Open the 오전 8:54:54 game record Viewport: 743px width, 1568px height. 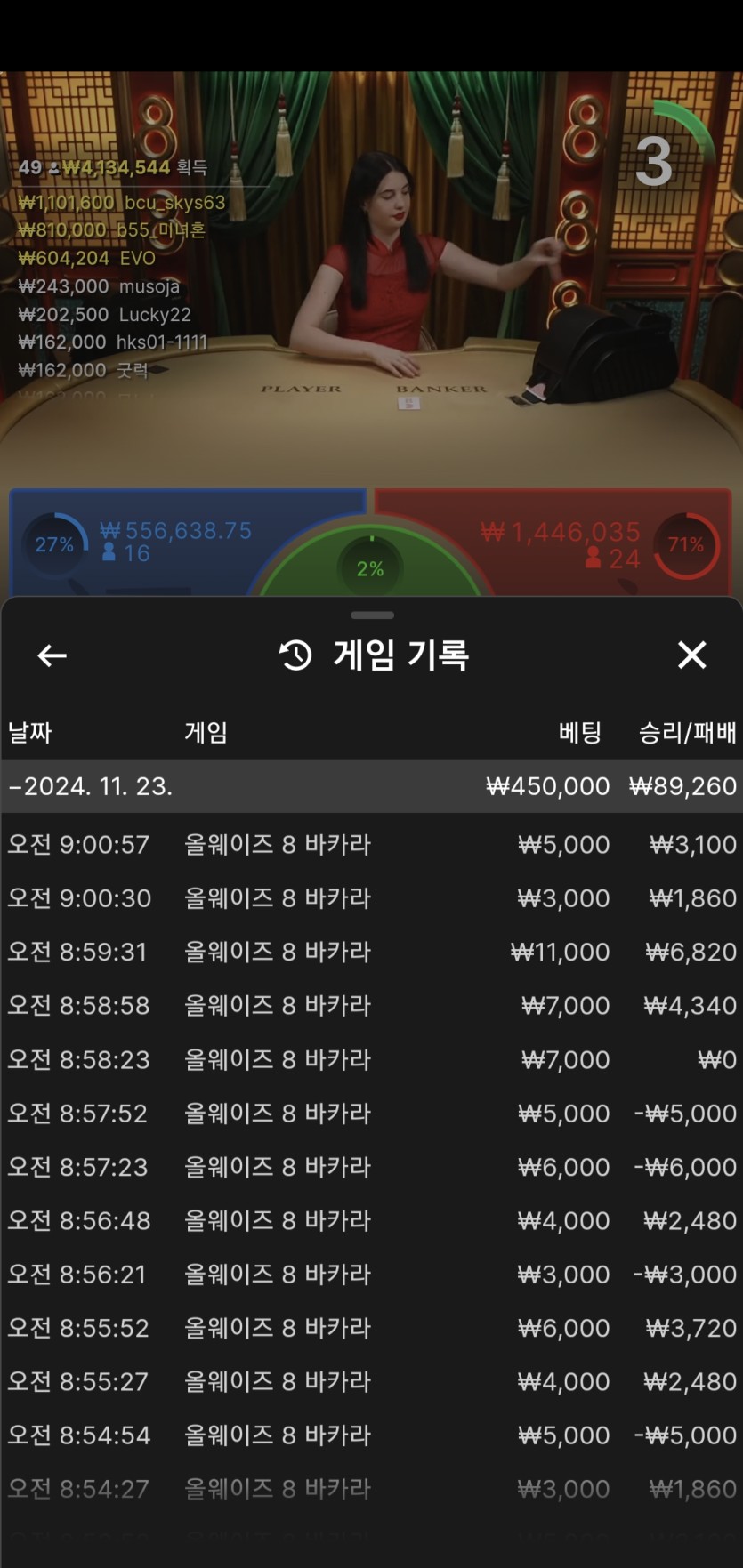tap(371, 1435)
